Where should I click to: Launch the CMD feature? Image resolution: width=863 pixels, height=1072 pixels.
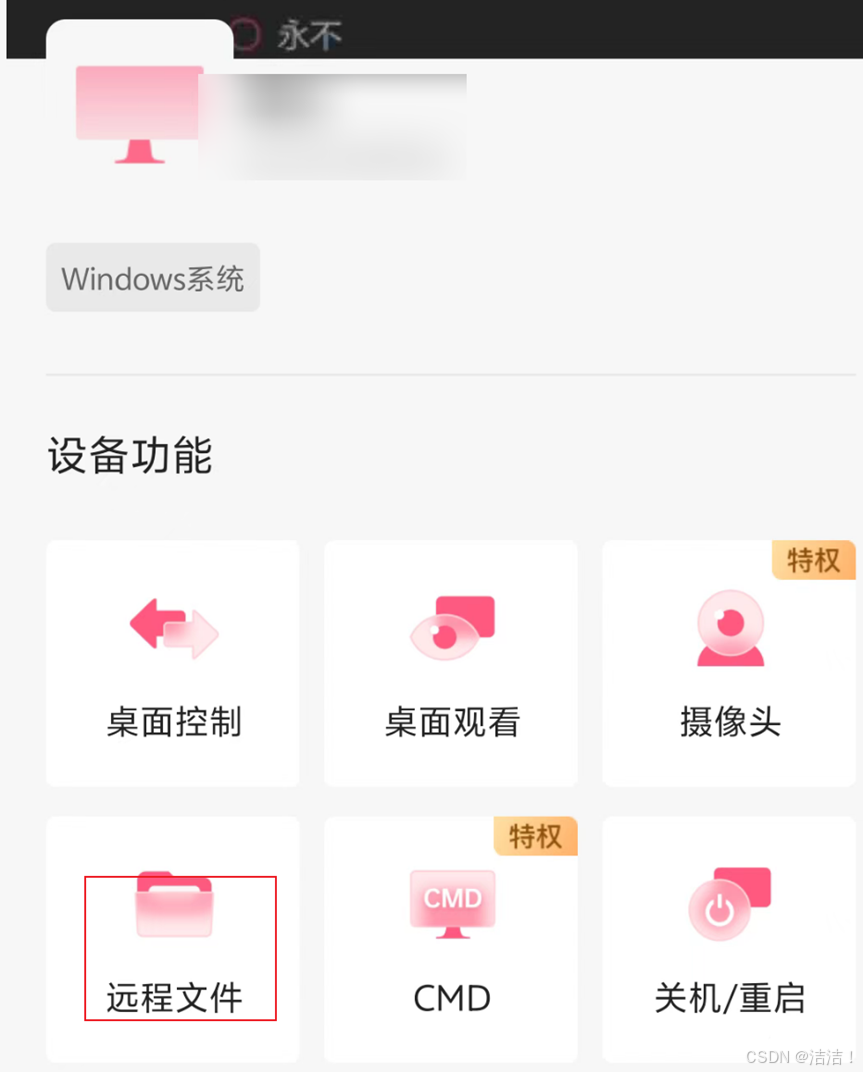[x=451, y=940]
